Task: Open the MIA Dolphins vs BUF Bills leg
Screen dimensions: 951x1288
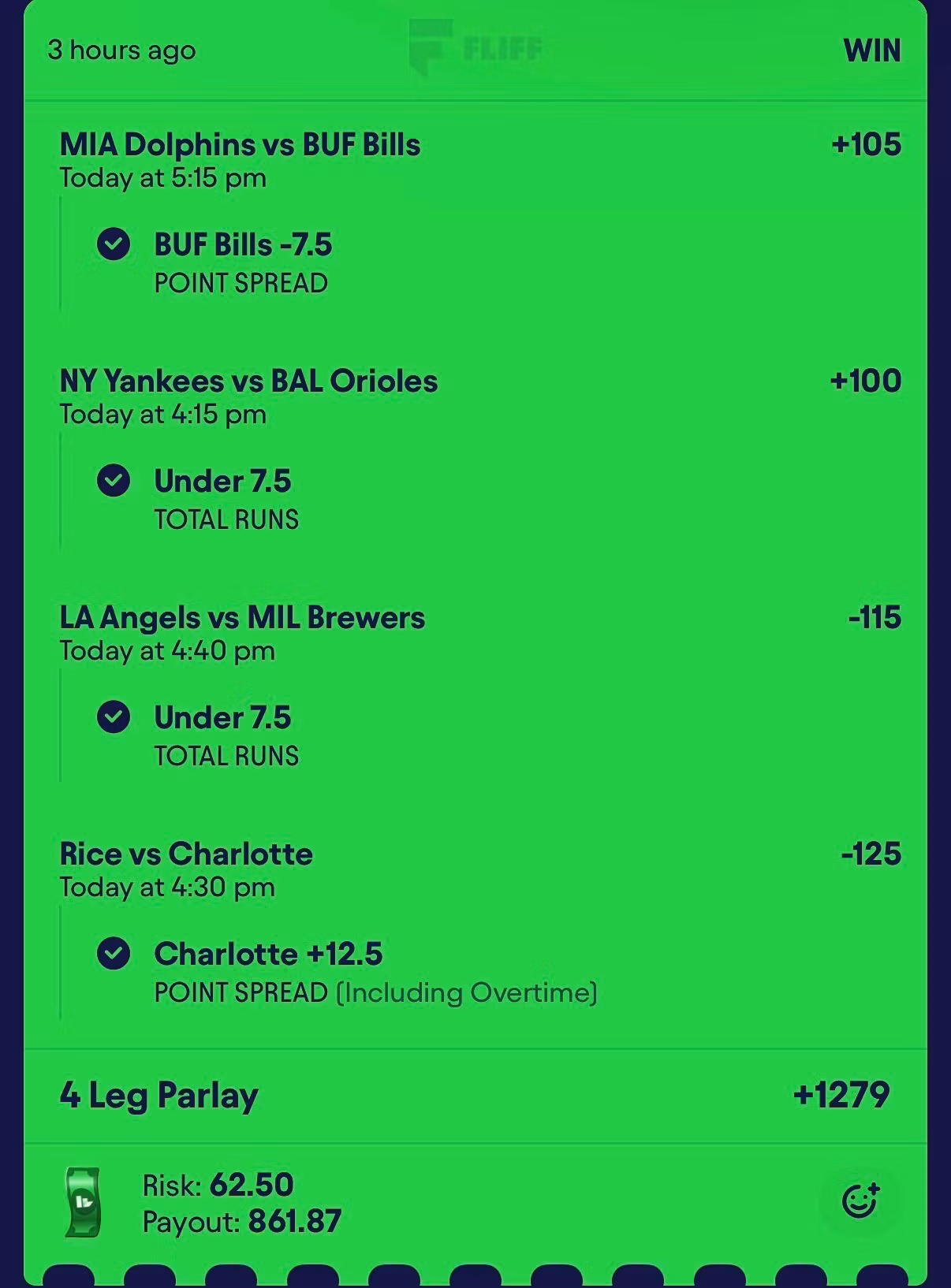Action: [x=240, y=145]
